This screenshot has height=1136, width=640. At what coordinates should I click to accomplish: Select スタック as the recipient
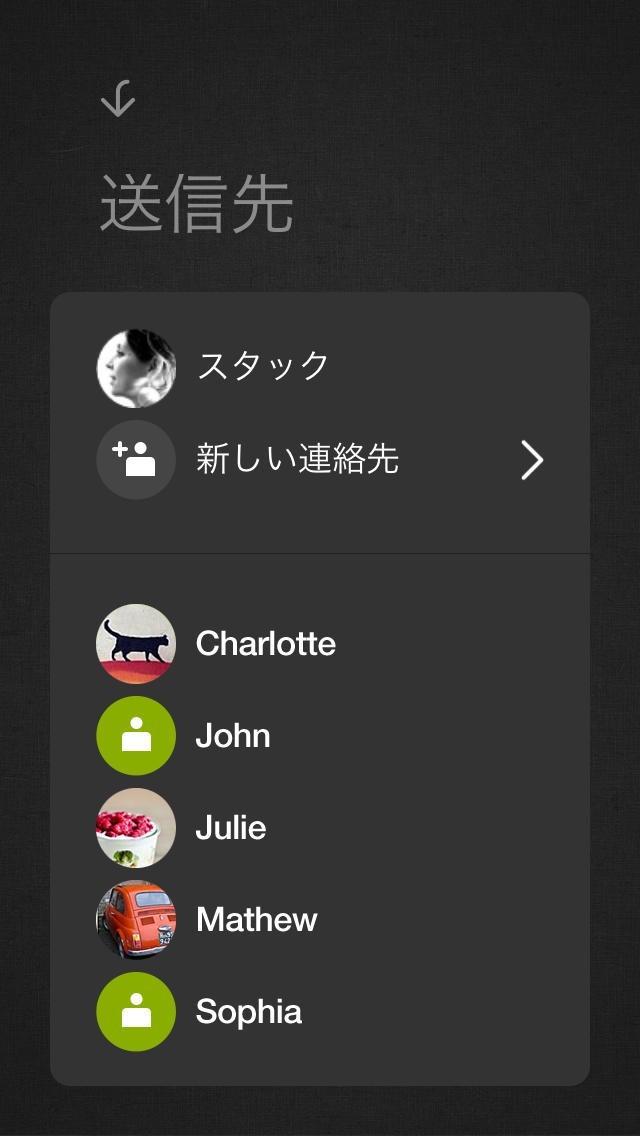[x=262, y=367]
